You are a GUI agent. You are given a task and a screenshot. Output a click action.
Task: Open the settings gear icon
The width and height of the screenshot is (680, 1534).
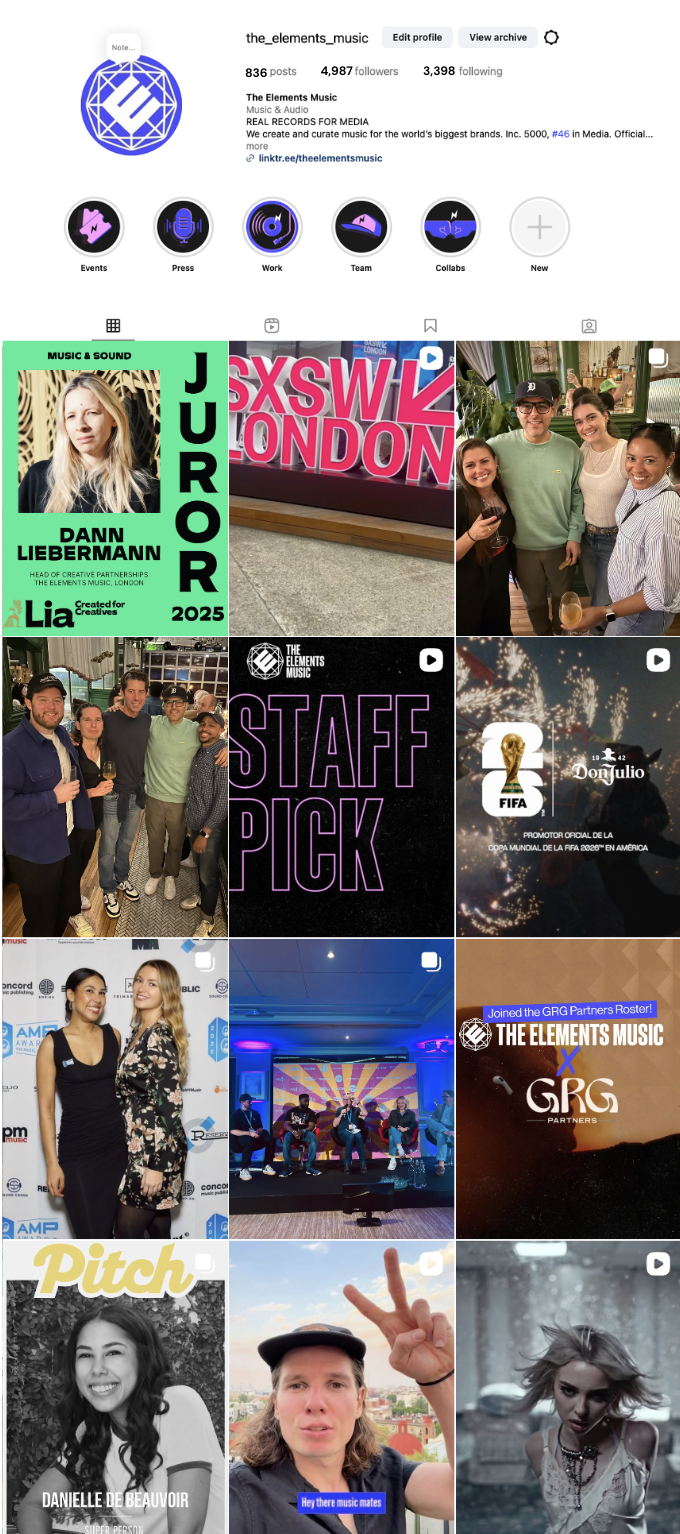click(551, 37)
